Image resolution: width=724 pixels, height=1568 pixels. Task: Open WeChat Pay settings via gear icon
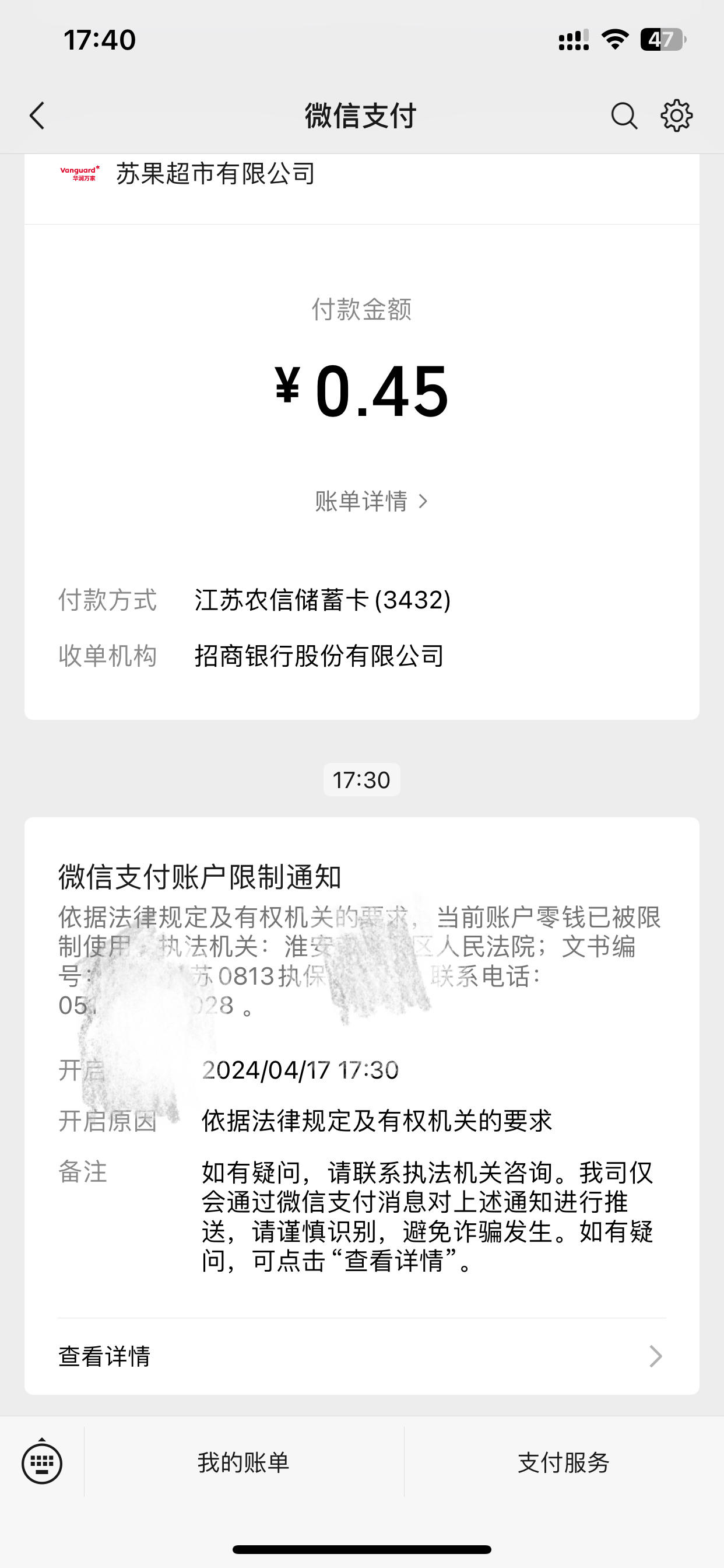[676, 116]
